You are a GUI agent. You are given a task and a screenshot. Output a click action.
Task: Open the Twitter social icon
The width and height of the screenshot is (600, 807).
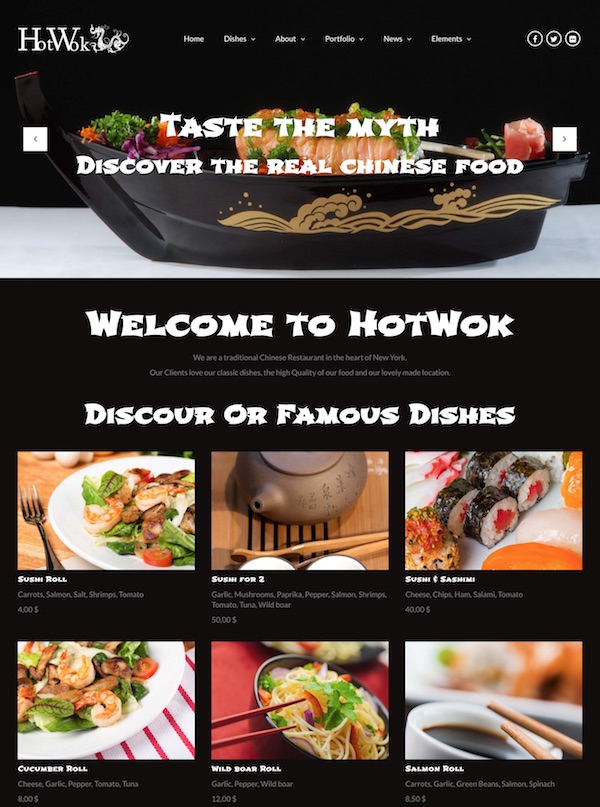click(553, 39)
